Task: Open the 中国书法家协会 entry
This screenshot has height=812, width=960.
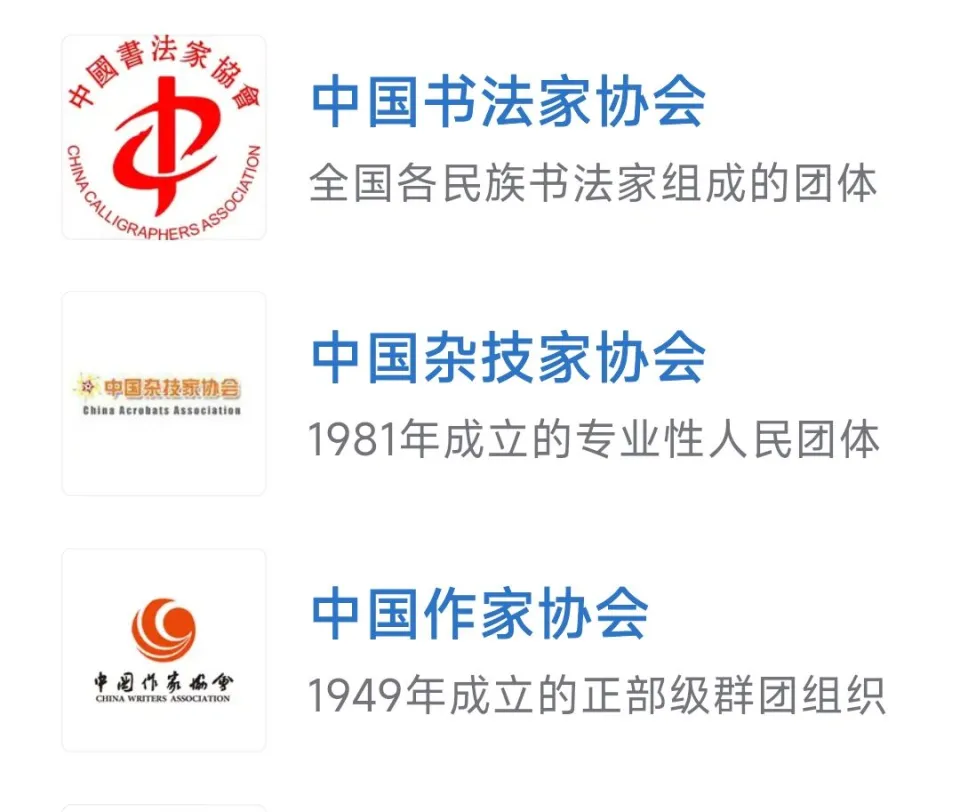Action: [x=508, y=102]
